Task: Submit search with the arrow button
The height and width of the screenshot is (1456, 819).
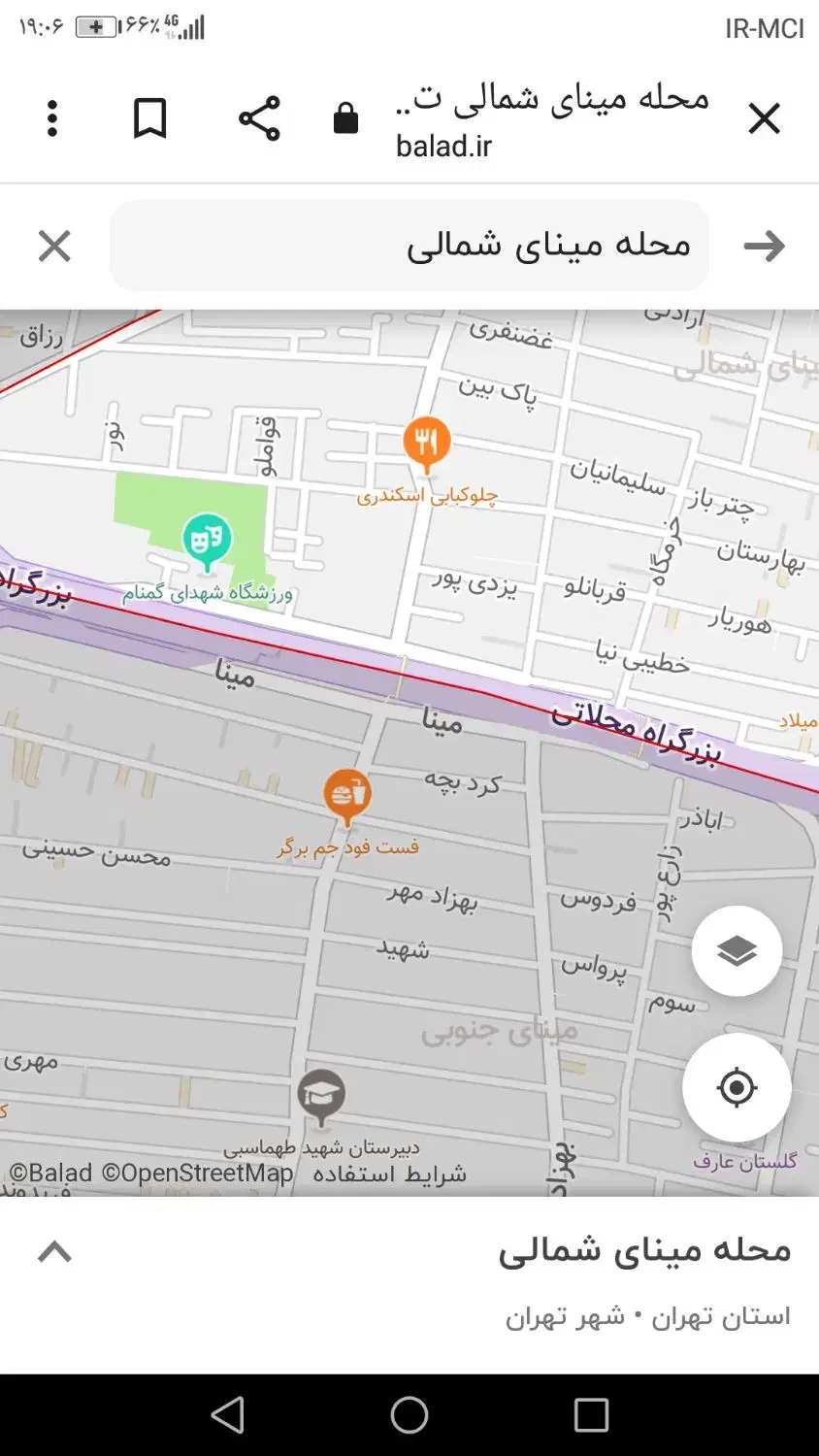Action: tap(765, 246)
